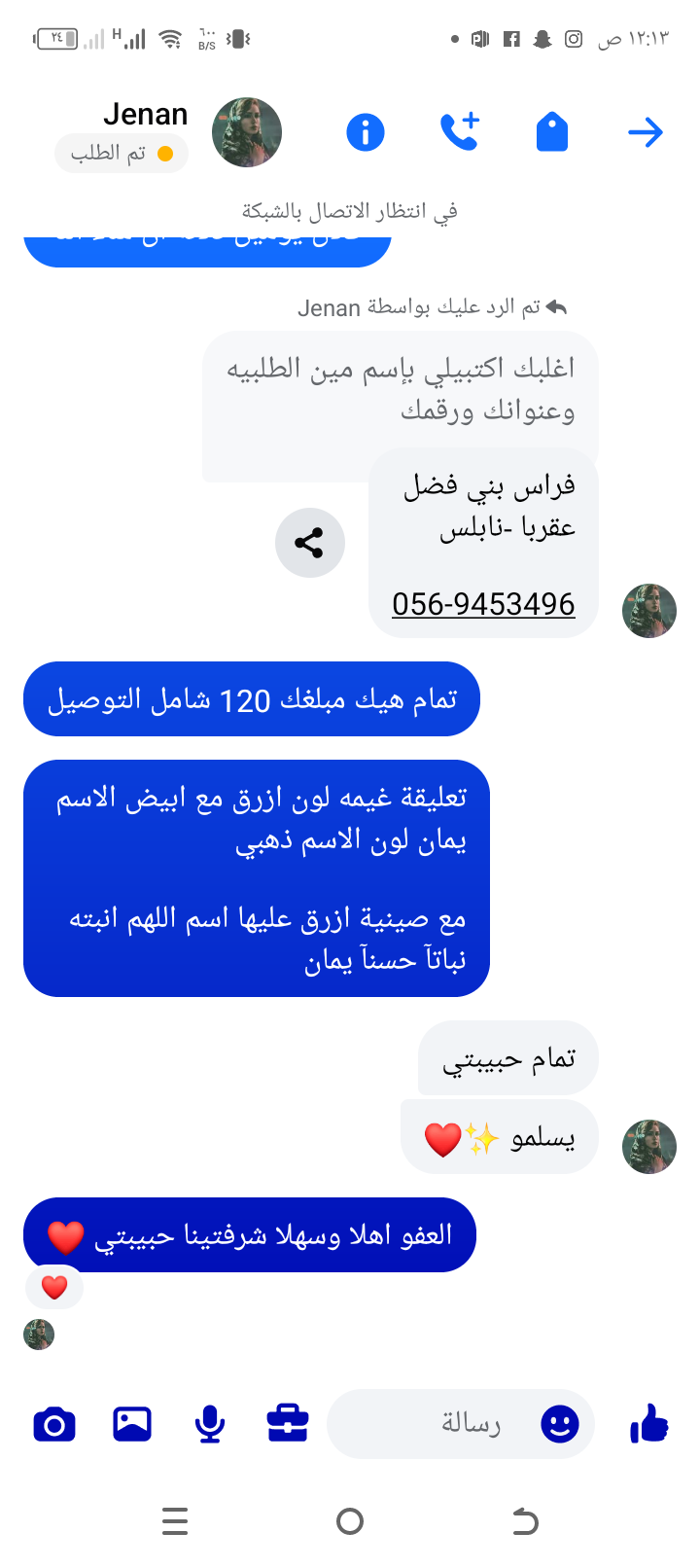700x1568 pixels.
Task: Go back using the blue arrow
Action: (645, 132)
